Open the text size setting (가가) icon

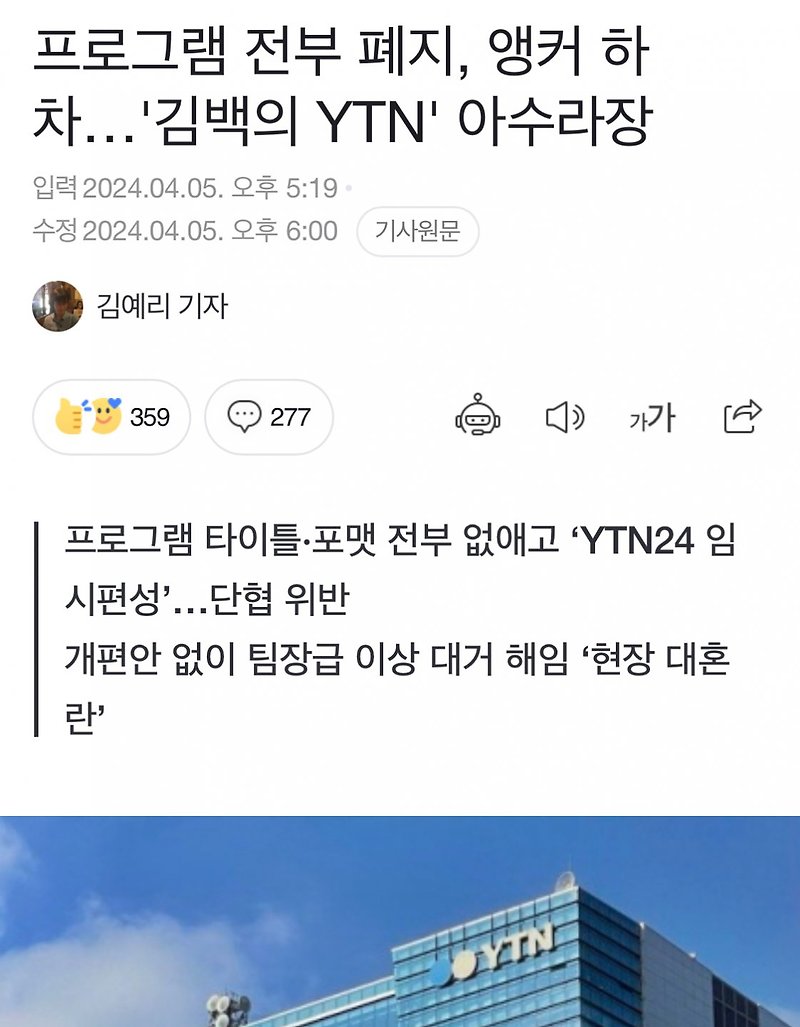click(651, 419)
